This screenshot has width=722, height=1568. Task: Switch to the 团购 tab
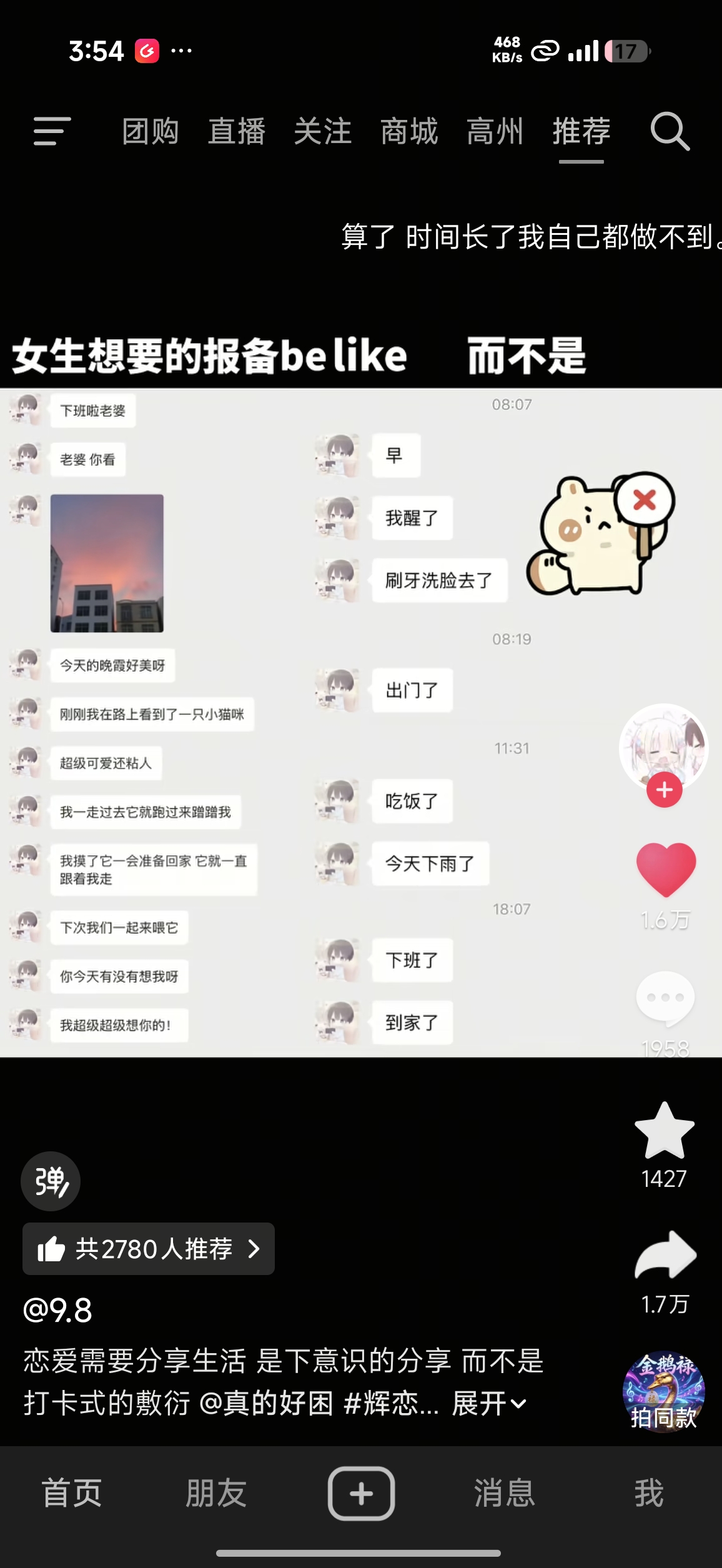click(x=151, y=131)
